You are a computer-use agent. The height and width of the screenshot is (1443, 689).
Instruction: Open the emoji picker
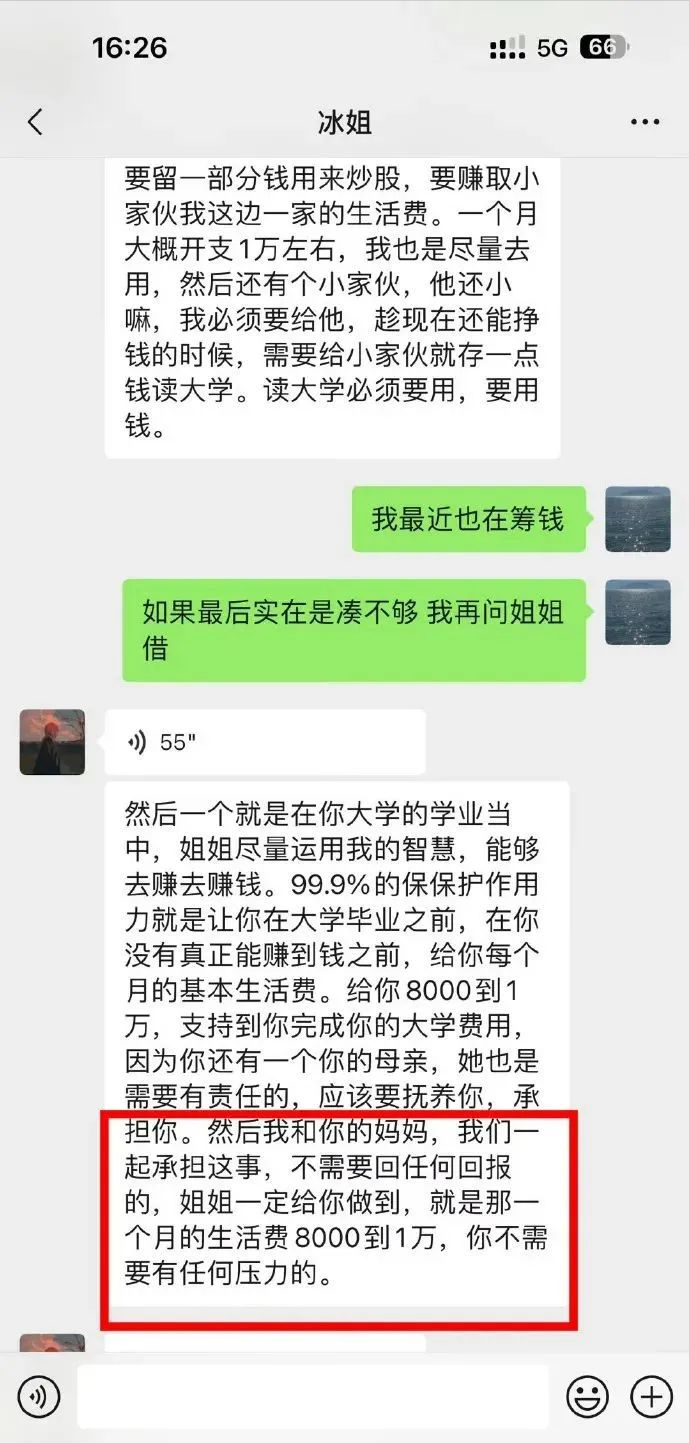[x=587, y=1396]
